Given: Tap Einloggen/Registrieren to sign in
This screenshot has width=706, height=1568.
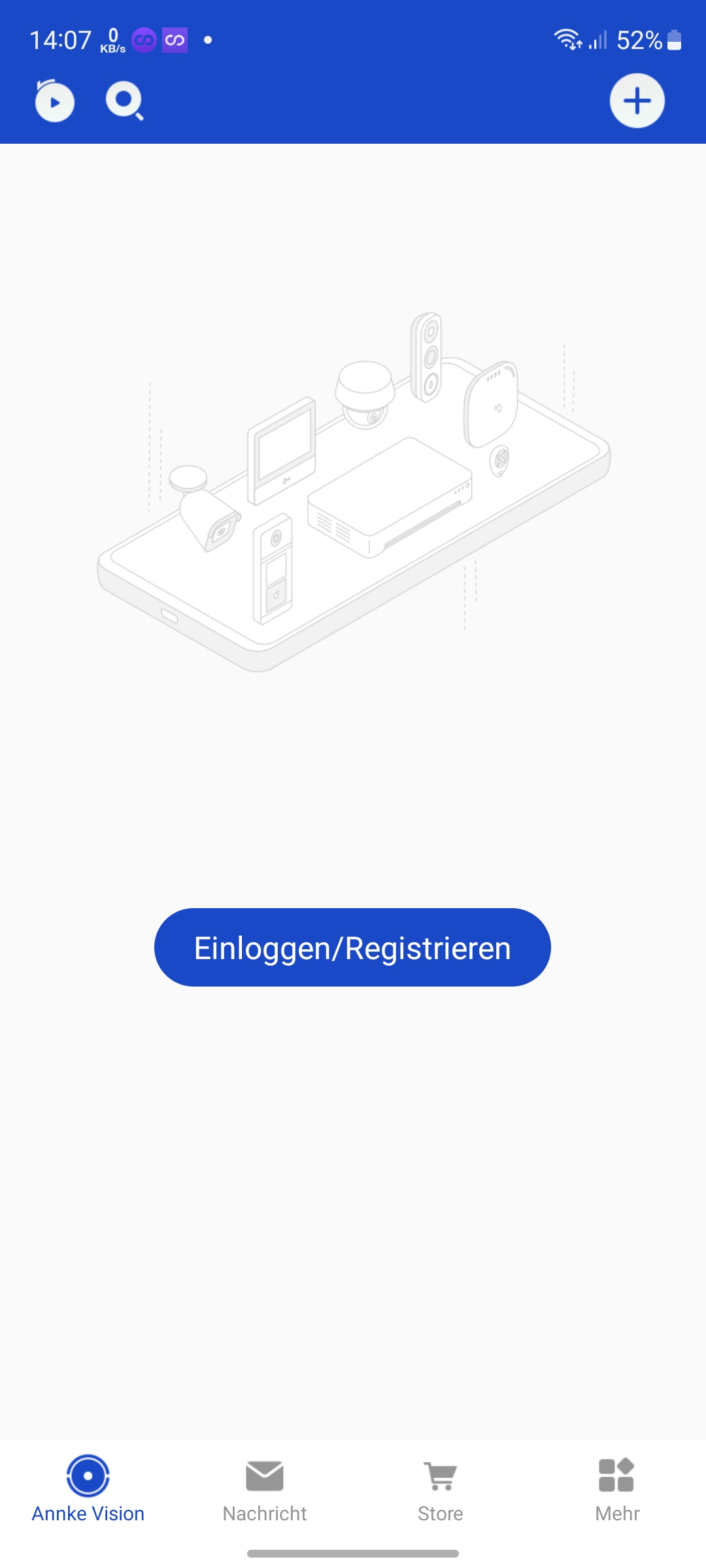Looking at the screenshot, I should [x=352, y=947].
